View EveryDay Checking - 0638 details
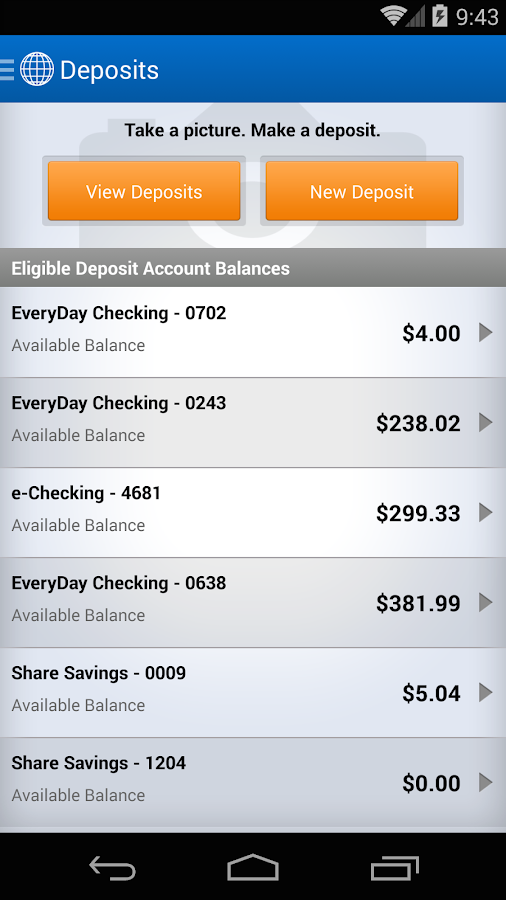The width and height of the screenshot is (506, 900). (253, 603)
